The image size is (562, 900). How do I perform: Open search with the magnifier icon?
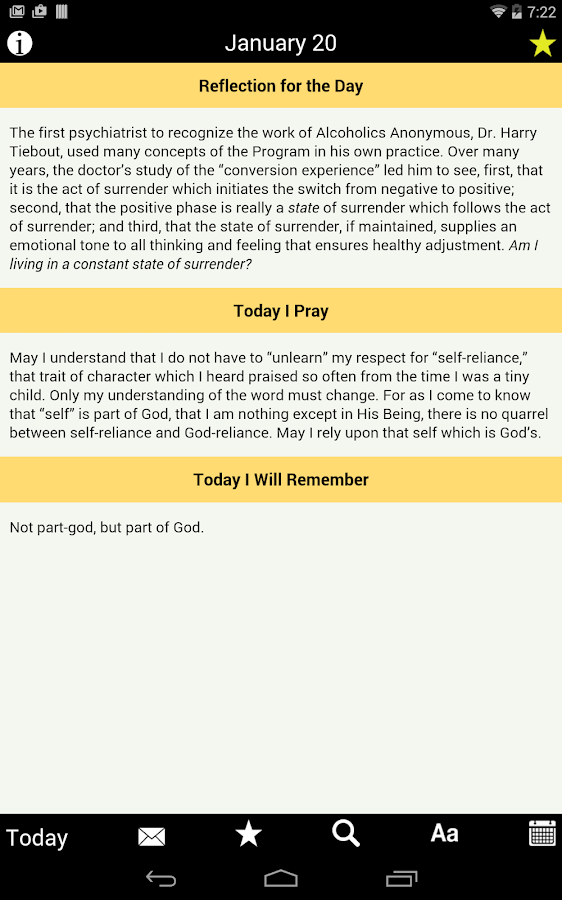[346, 833]
